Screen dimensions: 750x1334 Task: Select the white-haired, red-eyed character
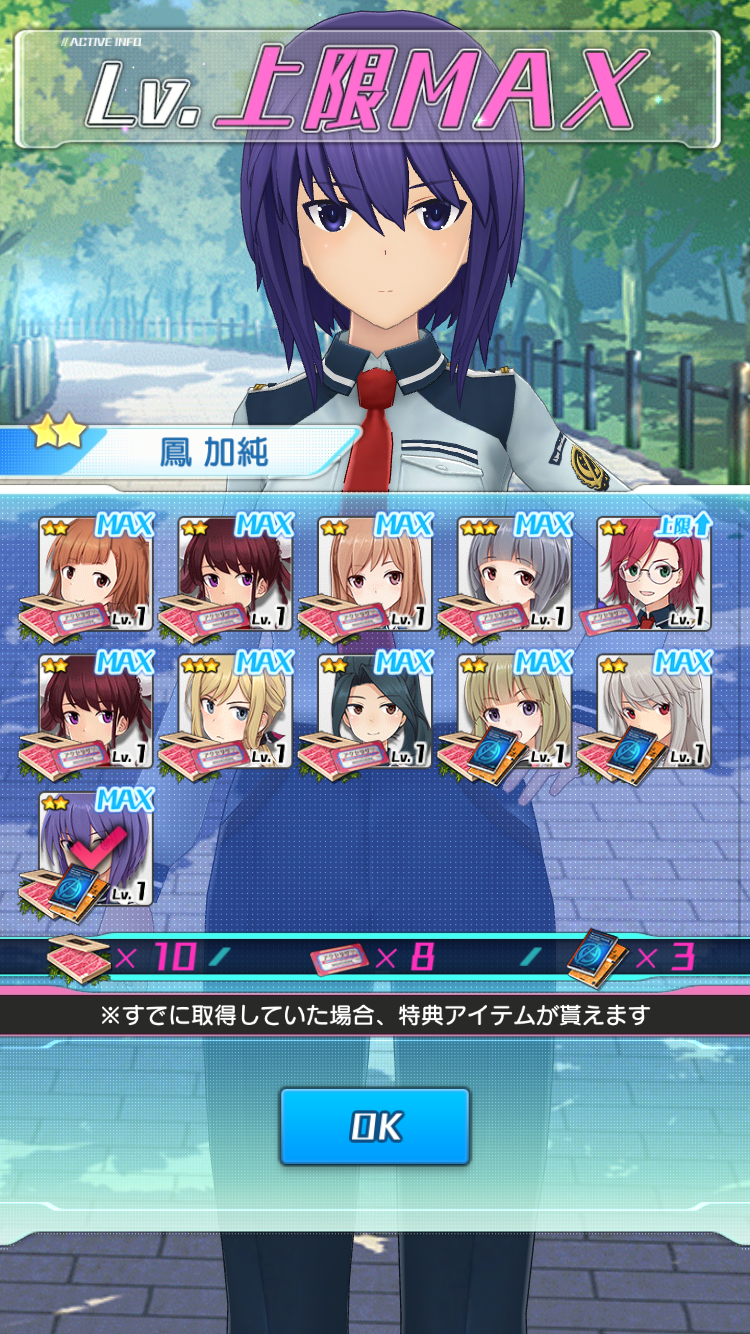pyautogui.click(x=653, y=712)
